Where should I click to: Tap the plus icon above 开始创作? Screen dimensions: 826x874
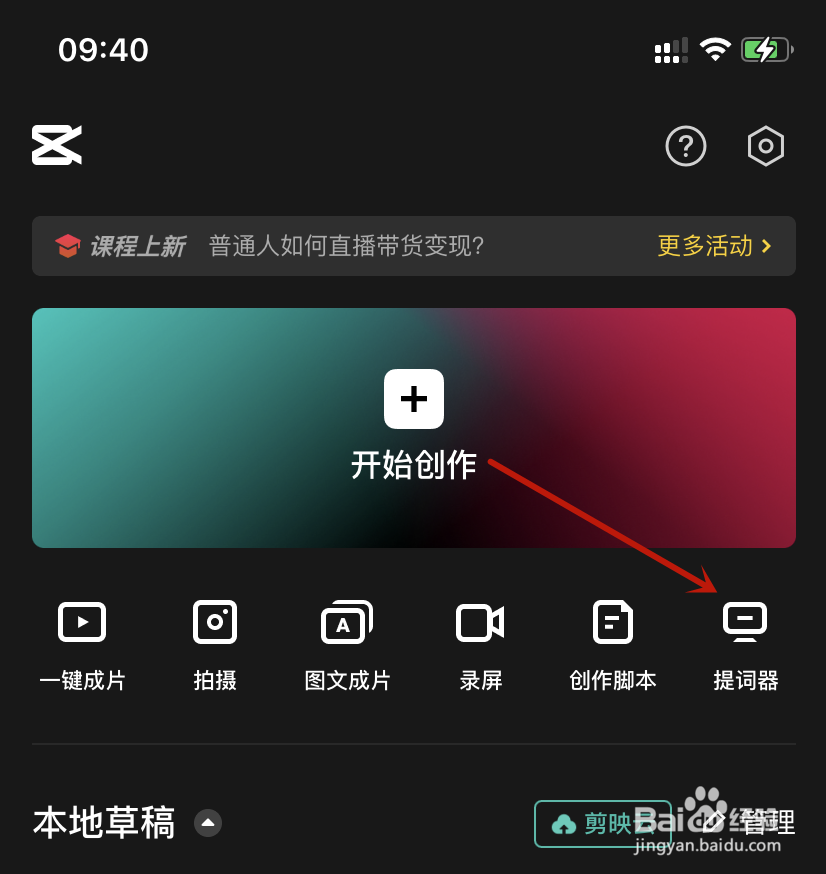pyautogui.click(x=413, y=398)
